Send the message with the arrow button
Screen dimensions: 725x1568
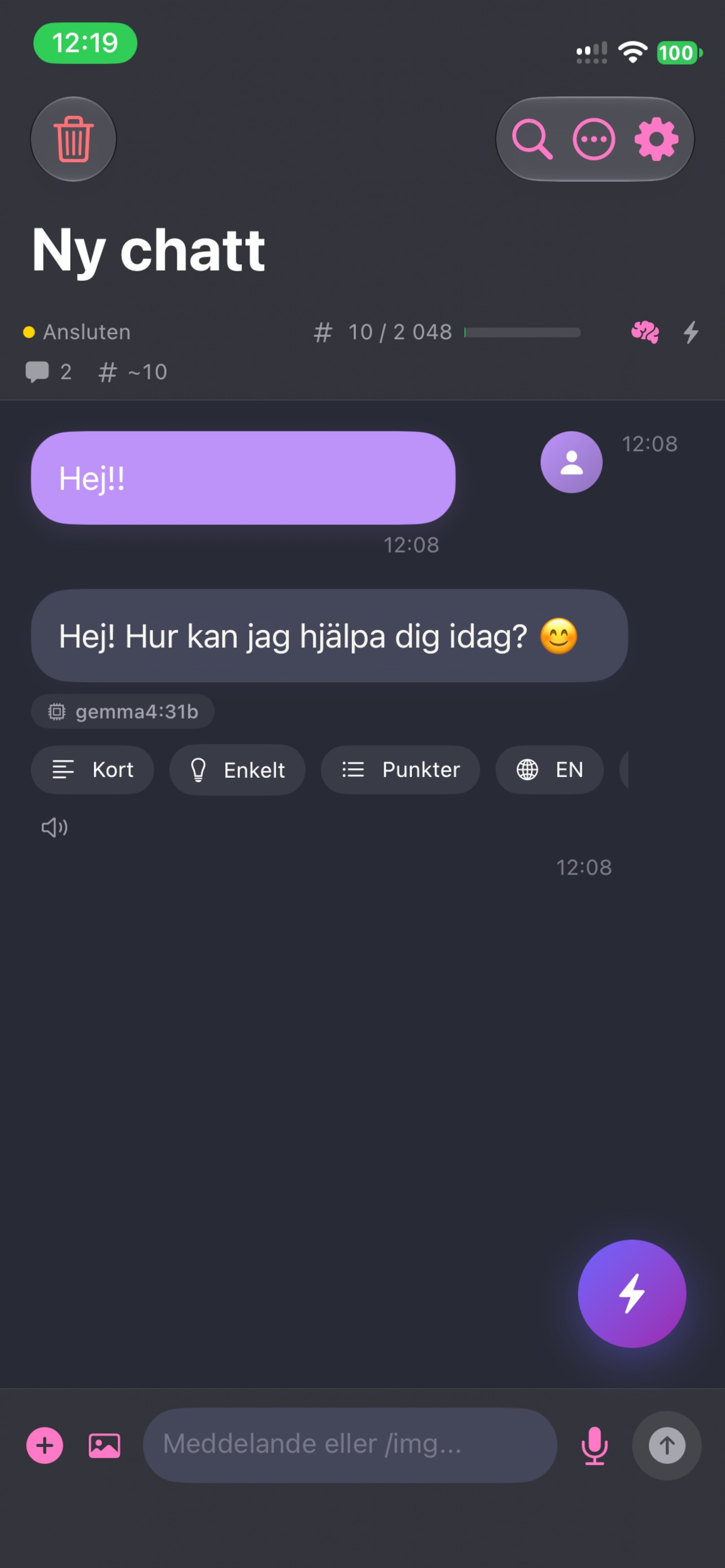tap(667, 1445)
